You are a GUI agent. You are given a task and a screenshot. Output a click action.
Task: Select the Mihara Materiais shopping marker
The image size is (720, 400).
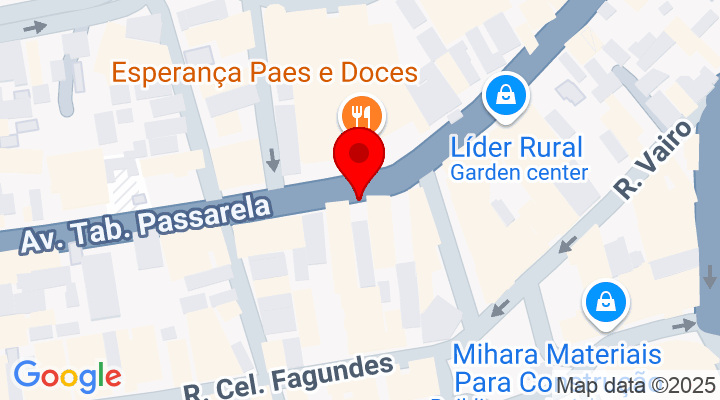coord(605,300)
